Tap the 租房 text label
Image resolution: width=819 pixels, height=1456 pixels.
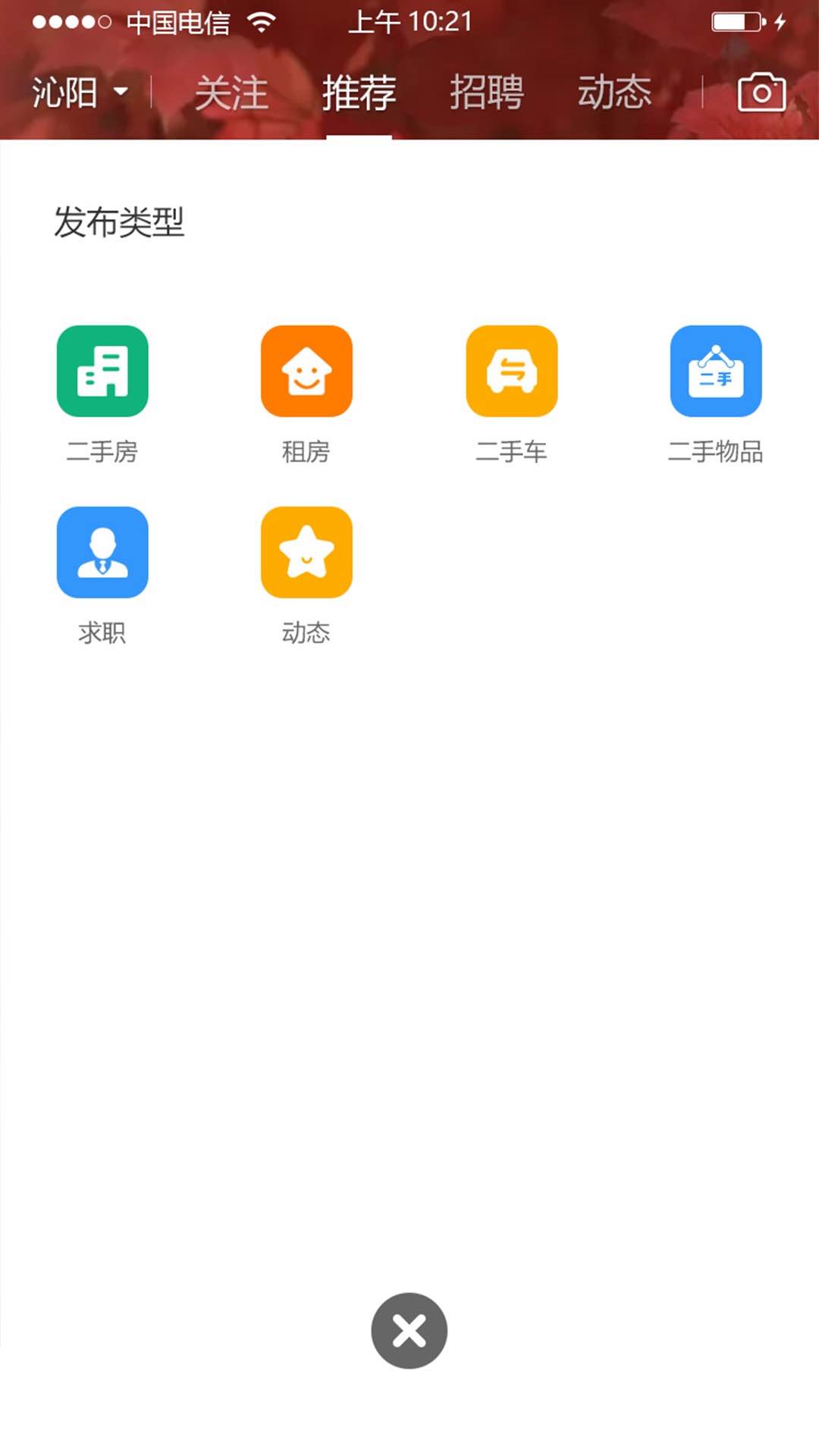[x=307, y=453]
